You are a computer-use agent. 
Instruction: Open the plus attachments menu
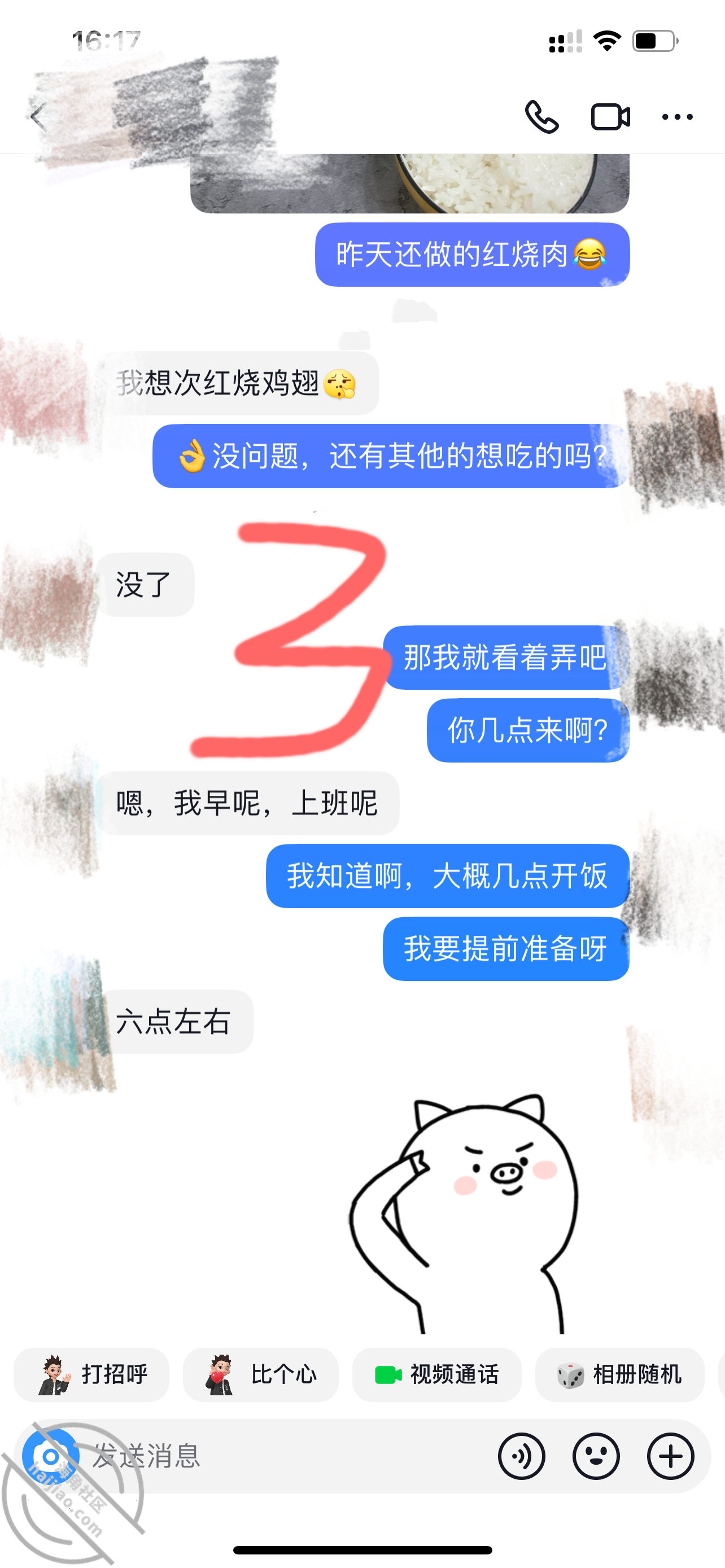[x=670, y=1456]
